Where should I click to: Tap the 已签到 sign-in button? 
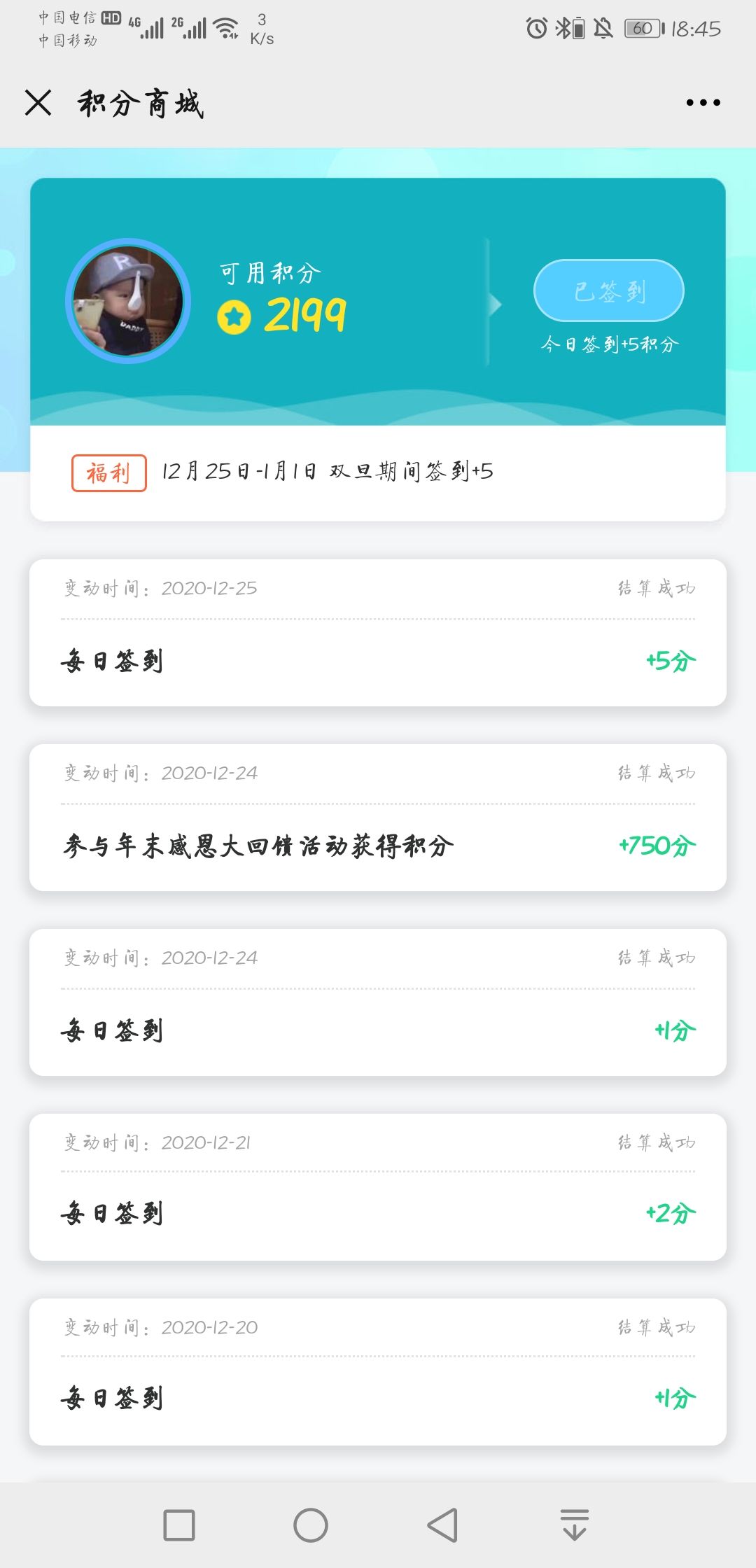pyautogui.click(x=608, y=290)
